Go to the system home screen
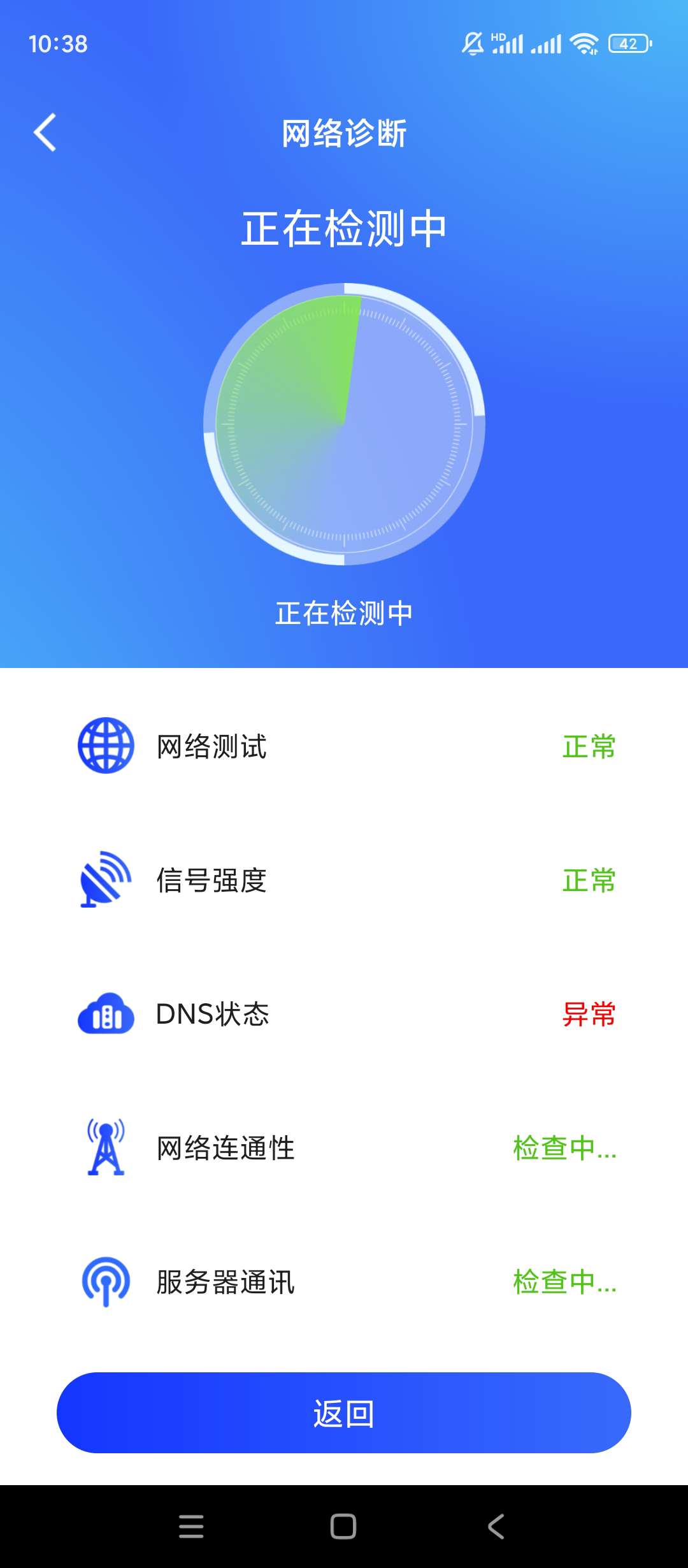The image size is (688, 1568). (343, 1527)
